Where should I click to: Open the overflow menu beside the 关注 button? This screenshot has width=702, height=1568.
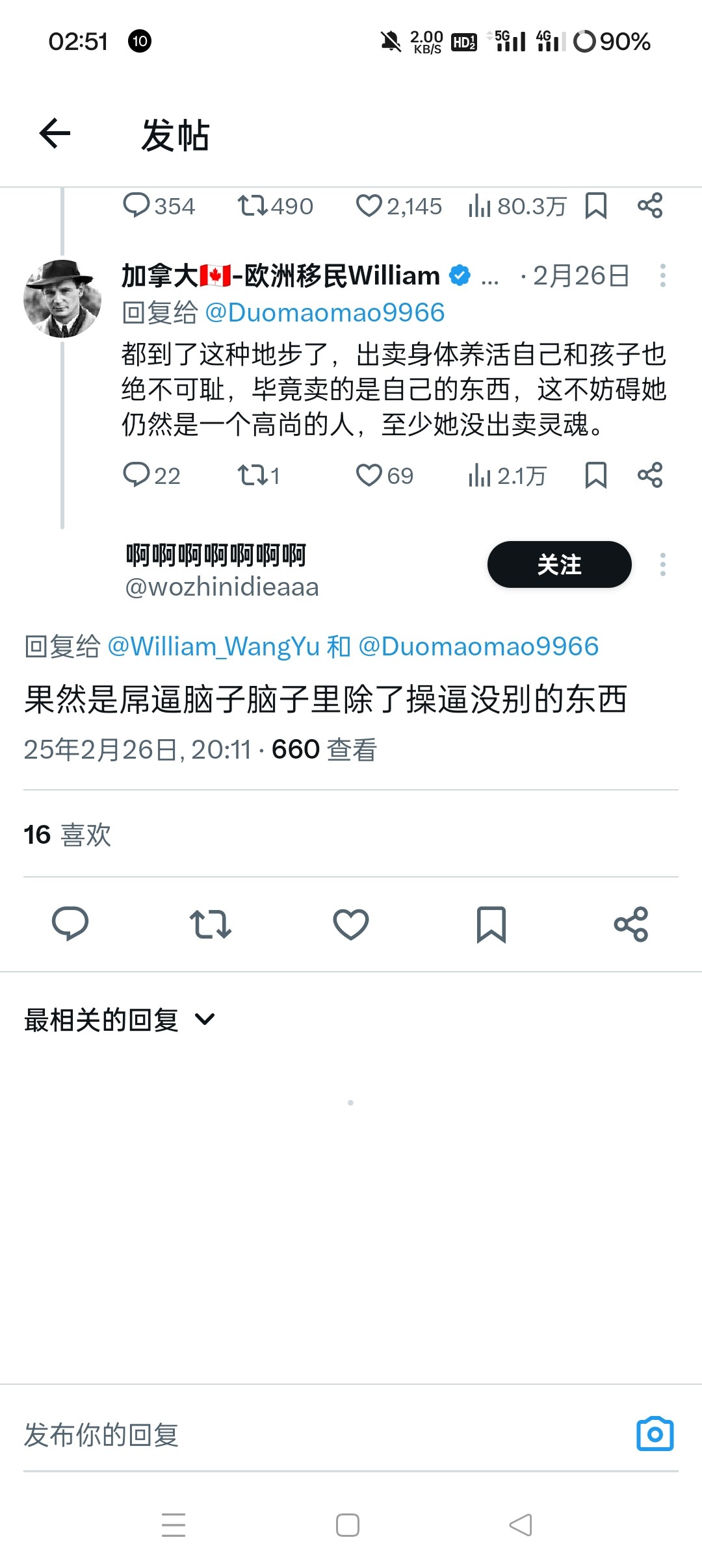pyautogui.click(x=662, y=564)
